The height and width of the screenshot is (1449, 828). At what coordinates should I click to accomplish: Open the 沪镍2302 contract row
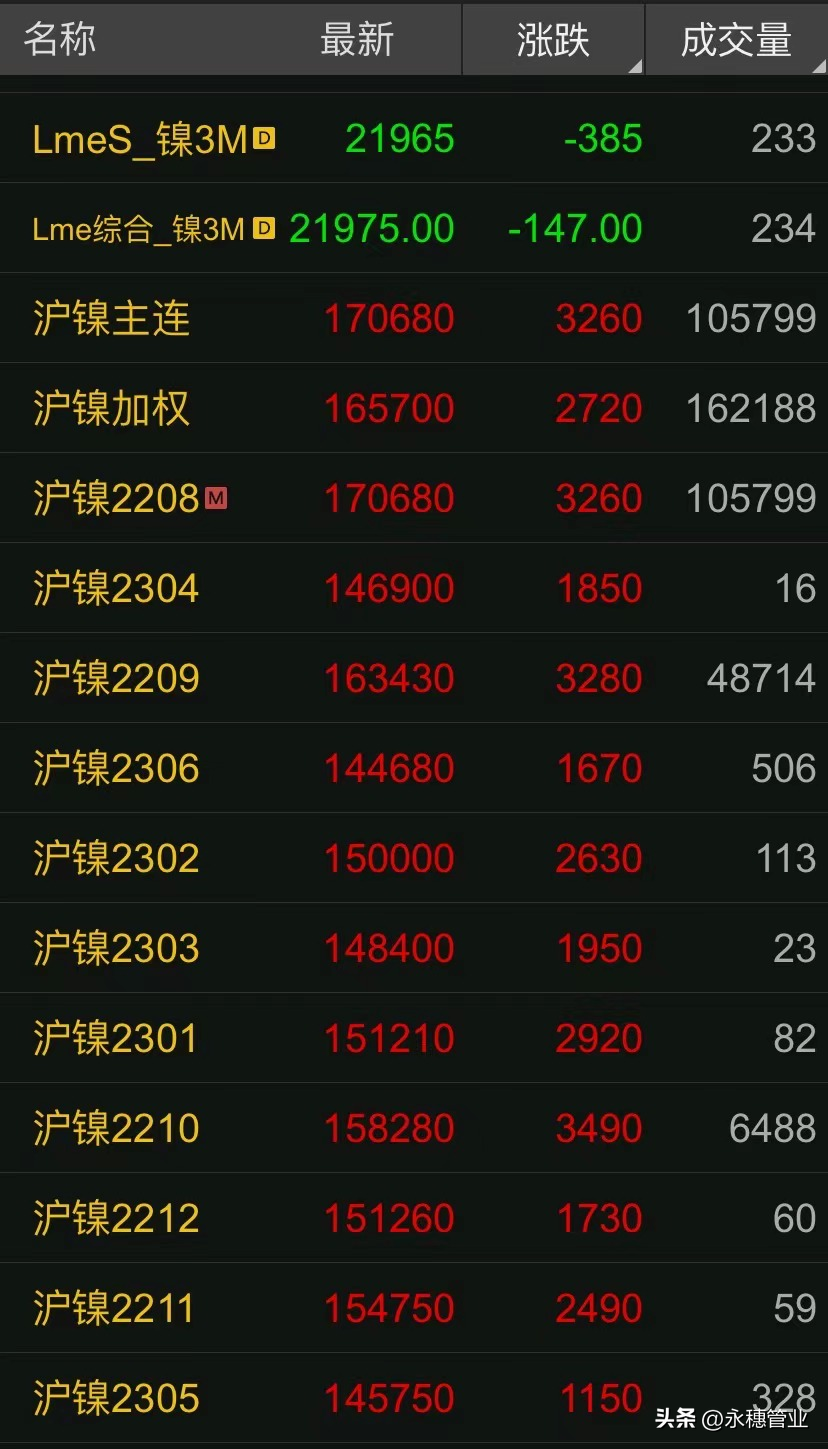click(x=414, y=858)
